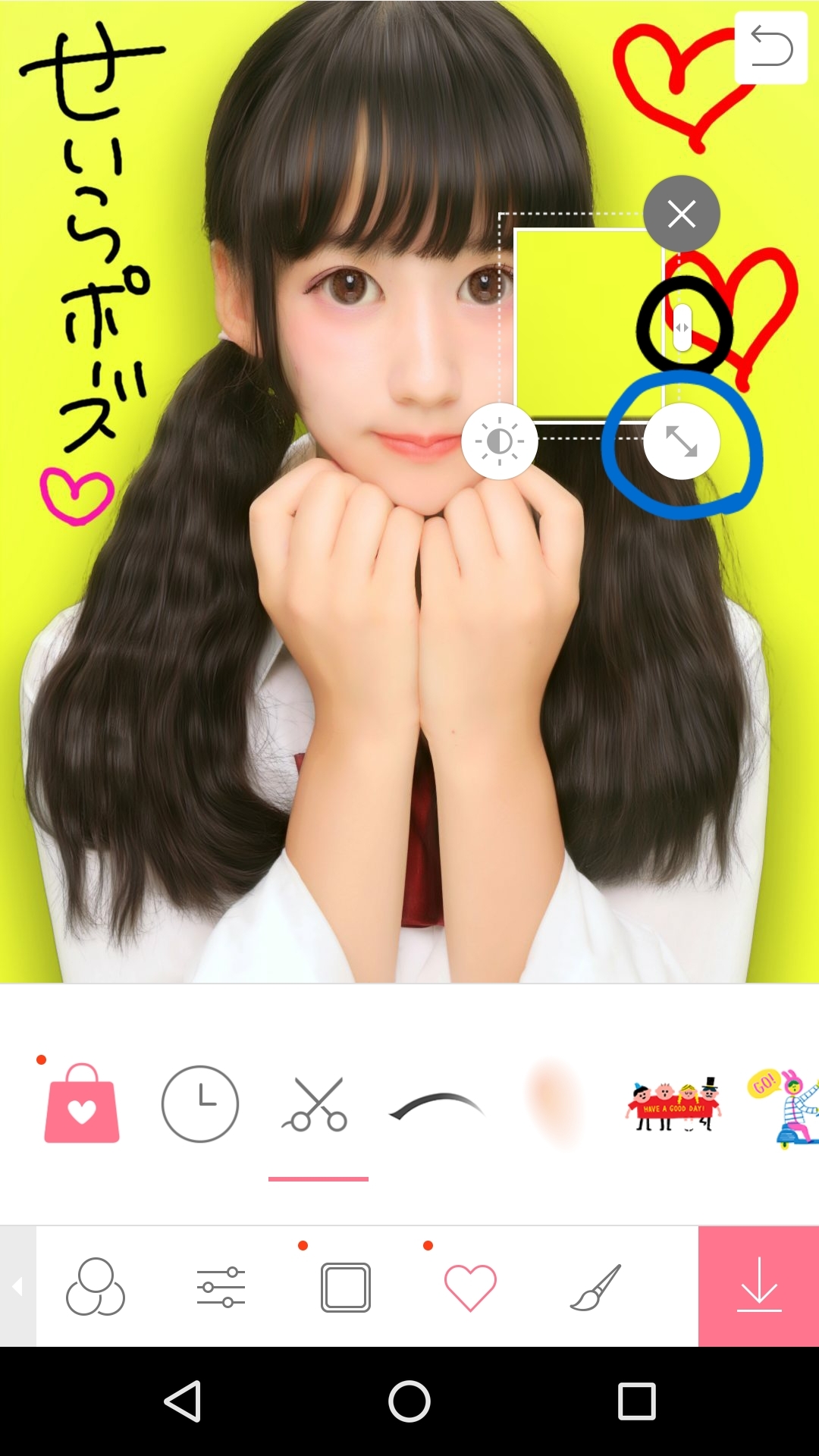Open the filters overlapping-circles tool

click(96, 1287)
